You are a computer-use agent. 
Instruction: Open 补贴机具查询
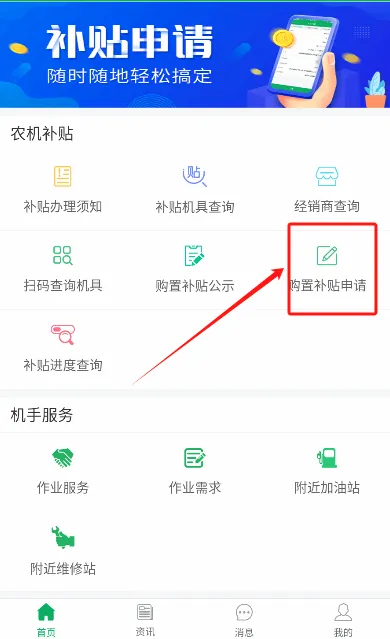(x=195, y=189)
